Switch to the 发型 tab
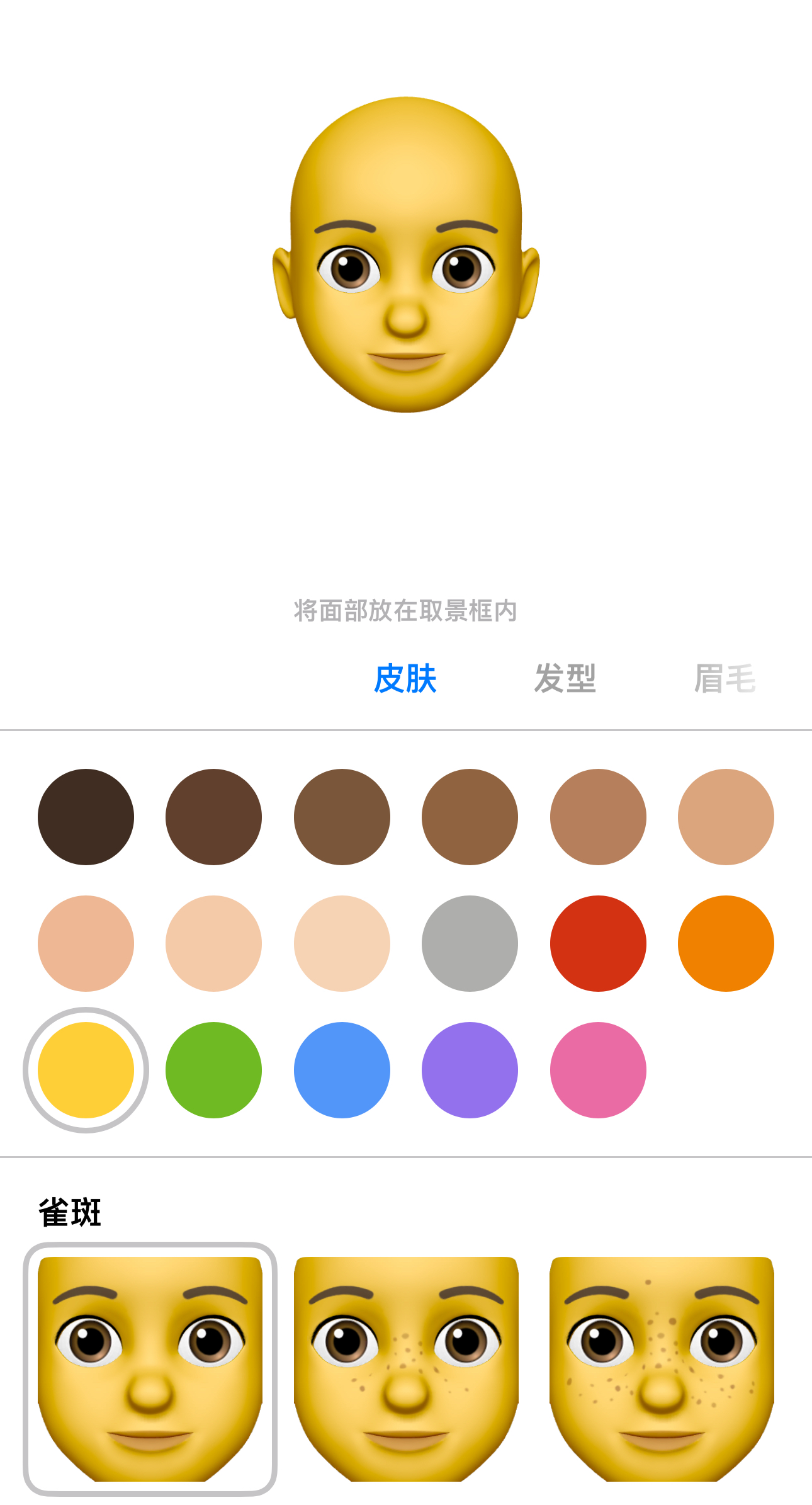The image size is (812, 1505). coord(565,679)
